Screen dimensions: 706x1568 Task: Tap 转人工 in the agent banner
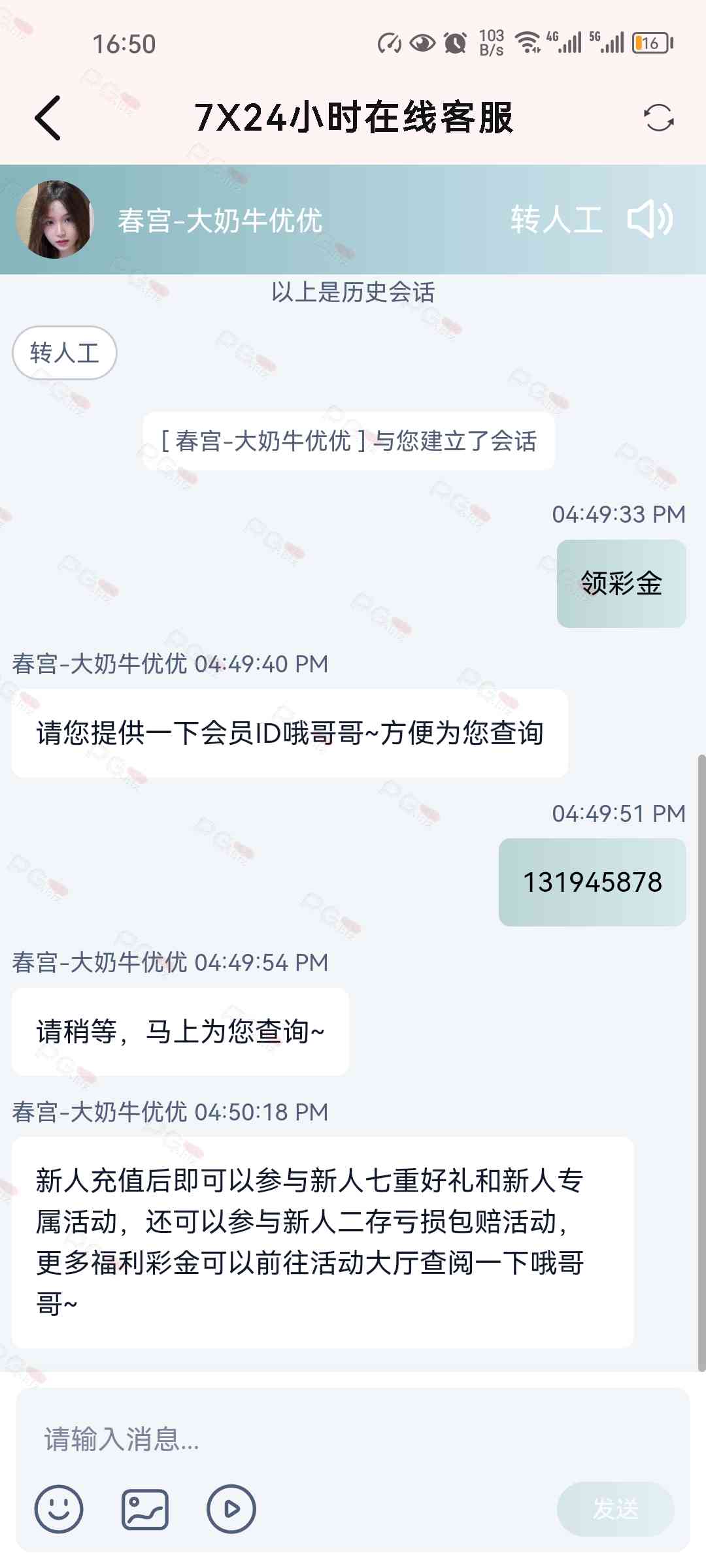pyautogui.click(x=556, y=220)
